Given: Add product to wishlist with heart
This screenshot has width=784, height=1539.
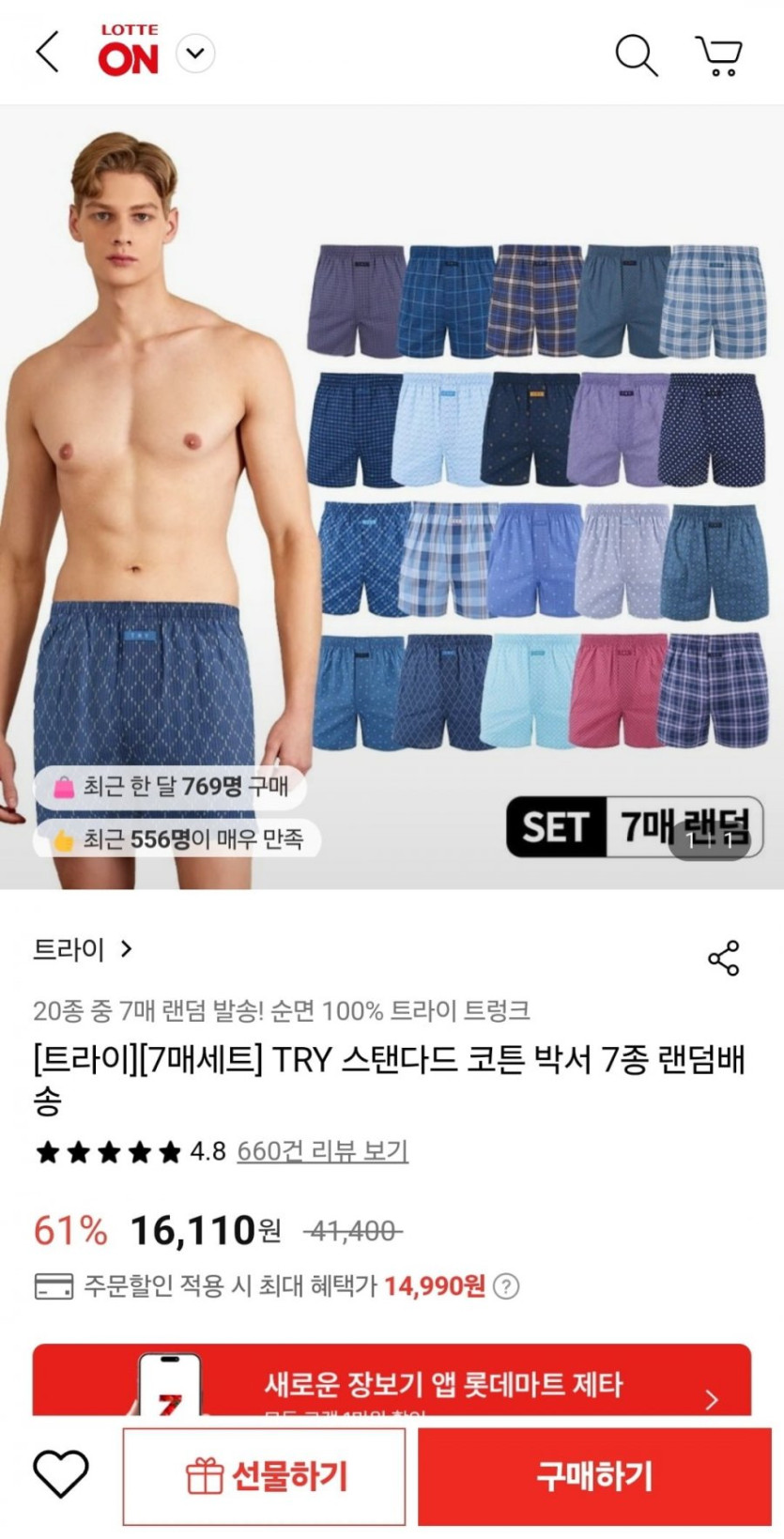Looking at the screenshot, I should 61,1474.
